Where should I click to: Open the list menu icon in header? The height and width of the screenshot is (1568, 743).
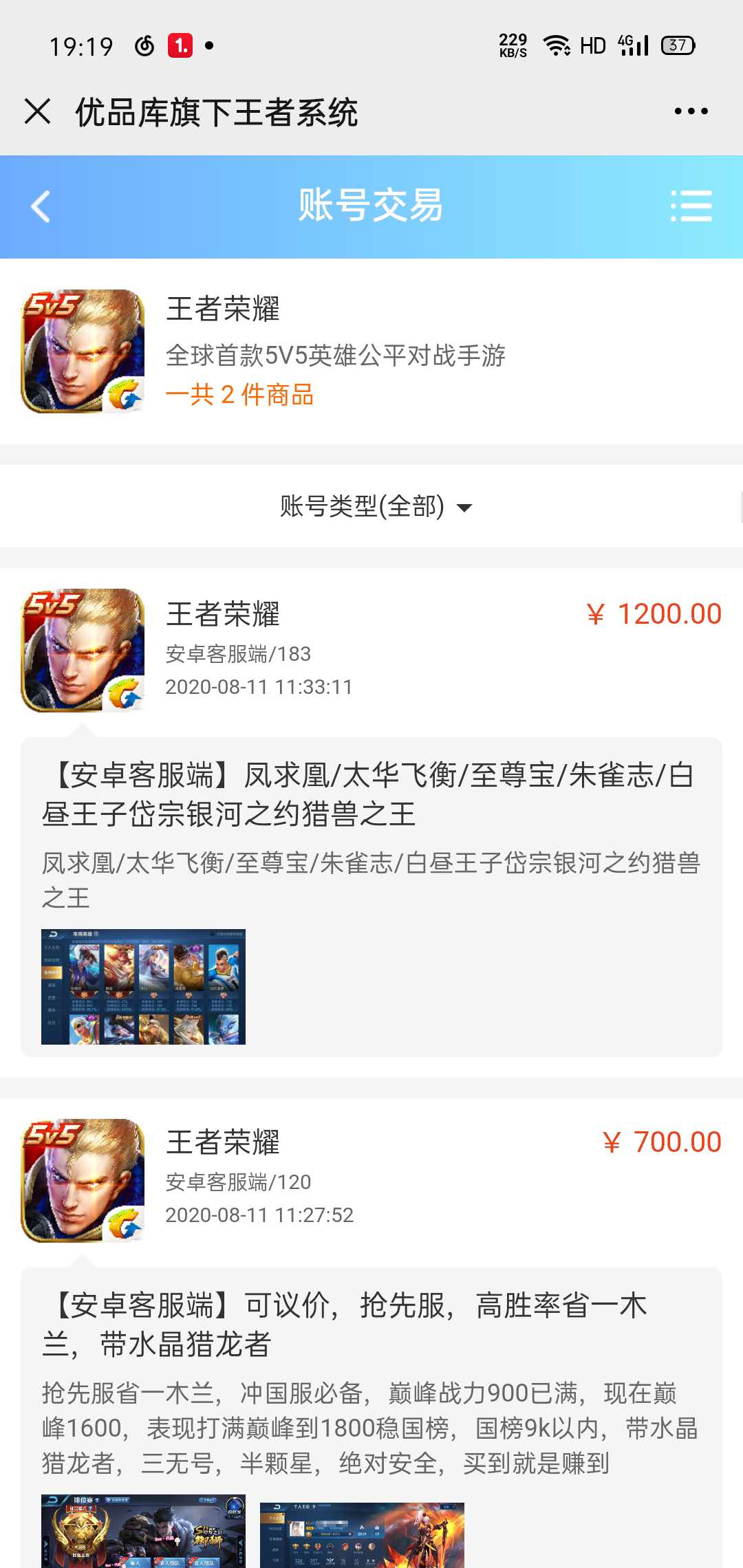tap(691, 206)
